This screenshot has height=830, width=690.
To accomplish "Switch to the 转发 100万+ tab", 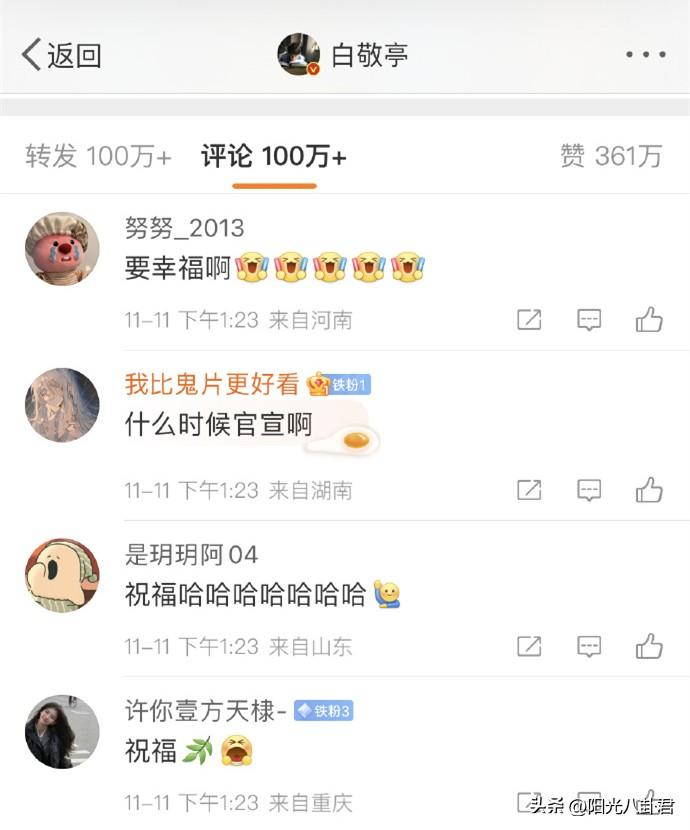I will click(x=98, y=157).
